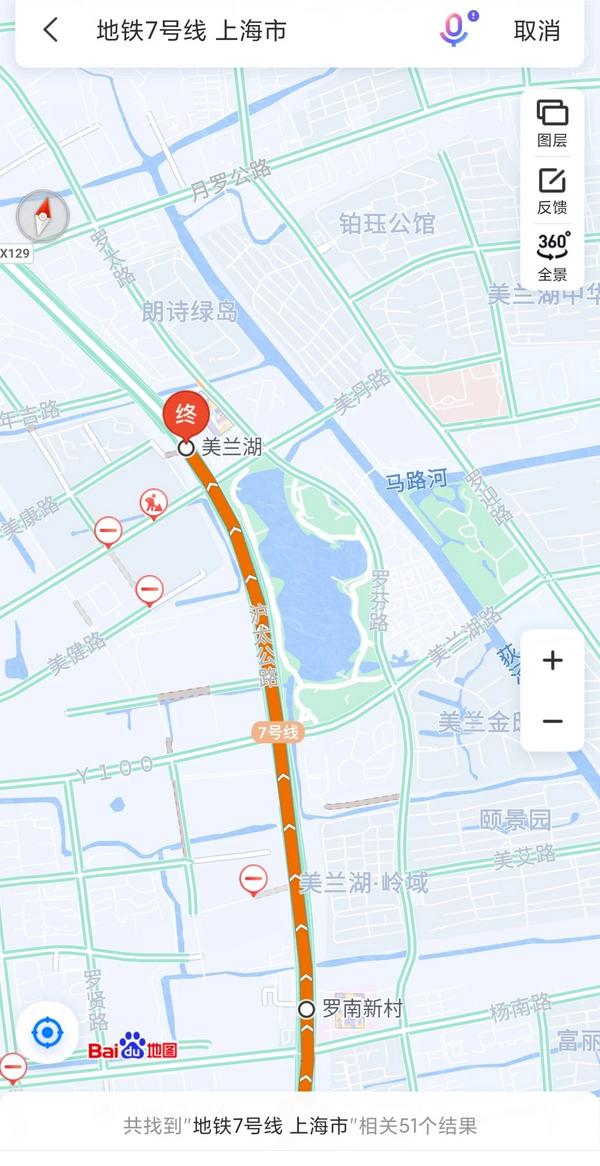
Task: Open 反馈 to send feedback
Action: (x=552, y=190)
